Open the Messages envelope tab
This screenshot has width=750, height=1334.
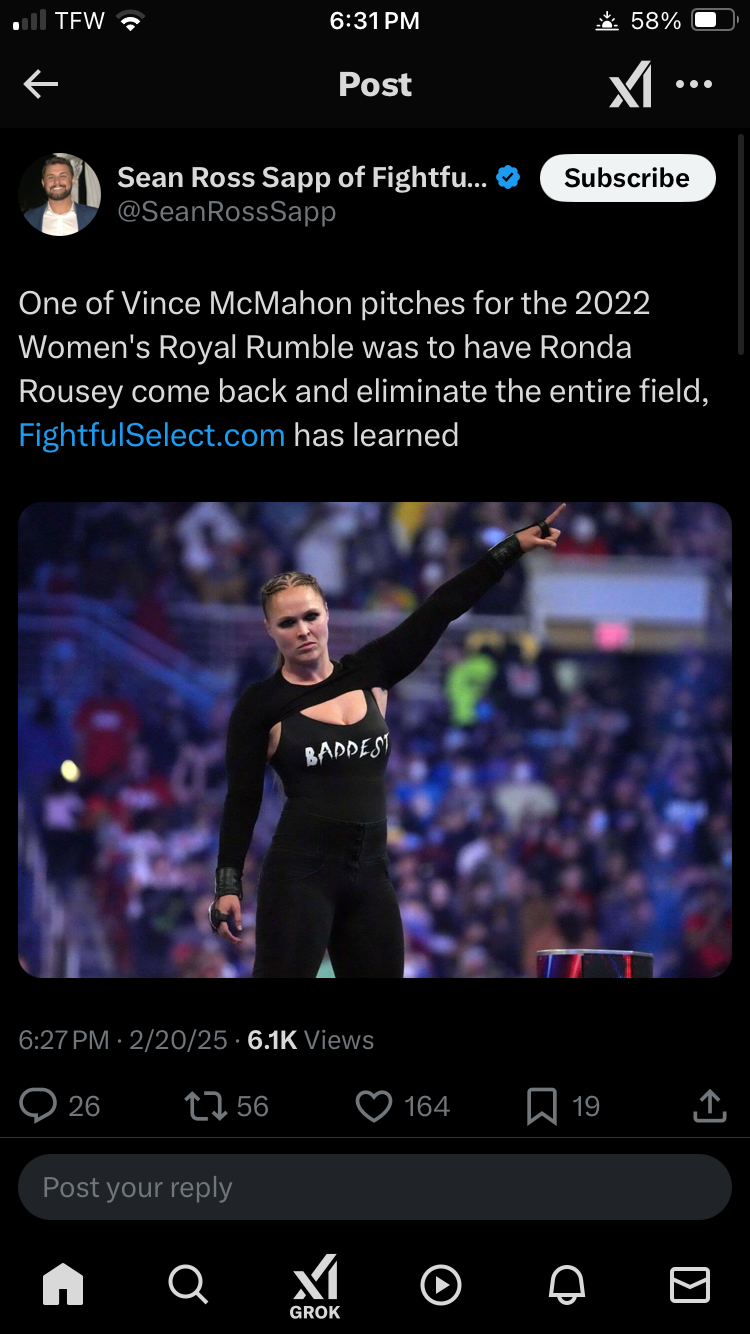tap(690, 1285)
